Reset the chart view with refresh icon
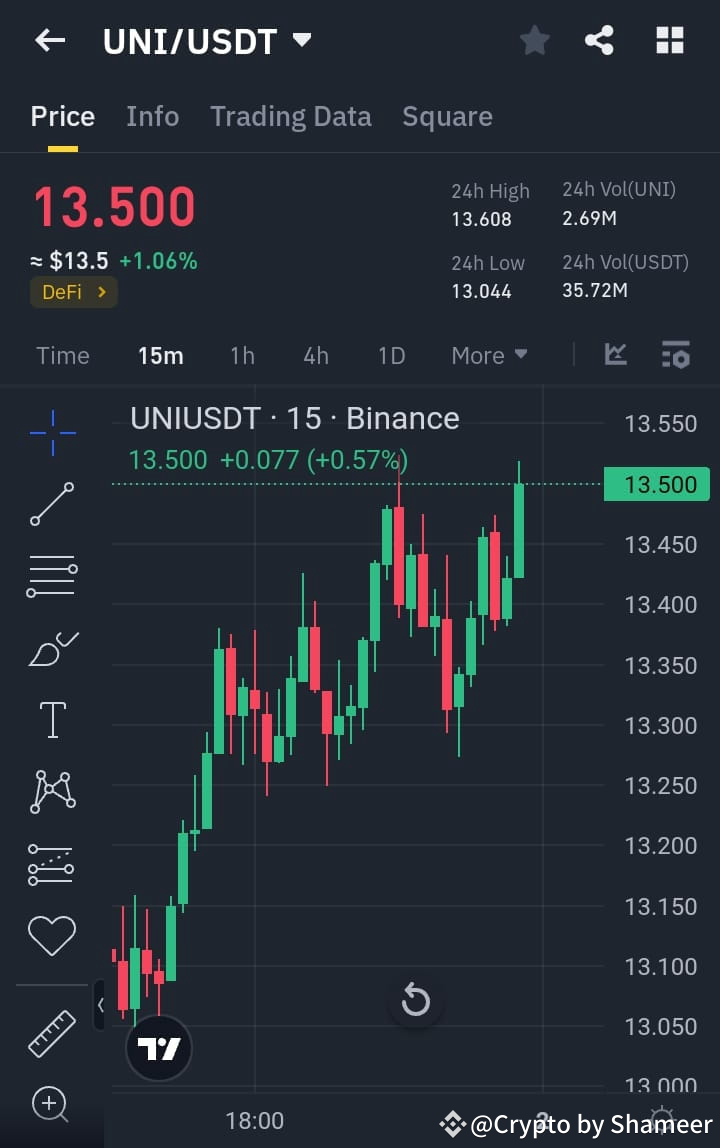 [416, 1000]
